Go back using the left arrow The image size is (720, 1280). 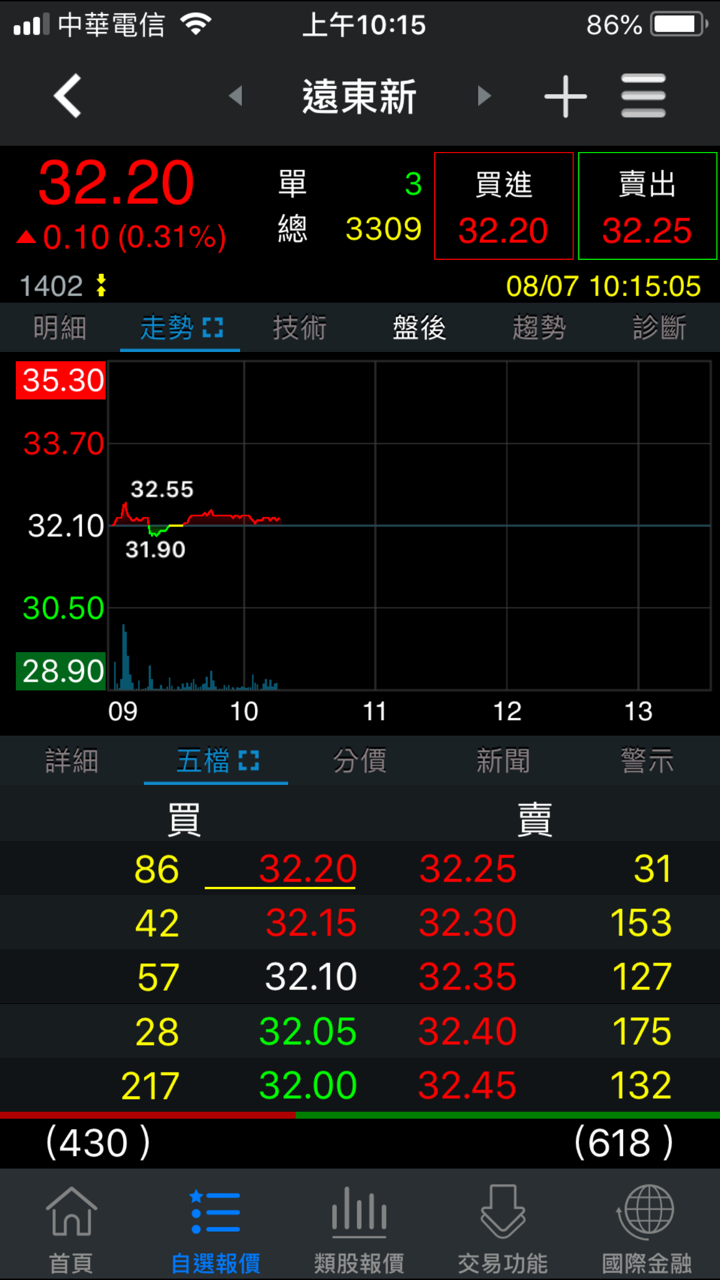coord(67,97)
